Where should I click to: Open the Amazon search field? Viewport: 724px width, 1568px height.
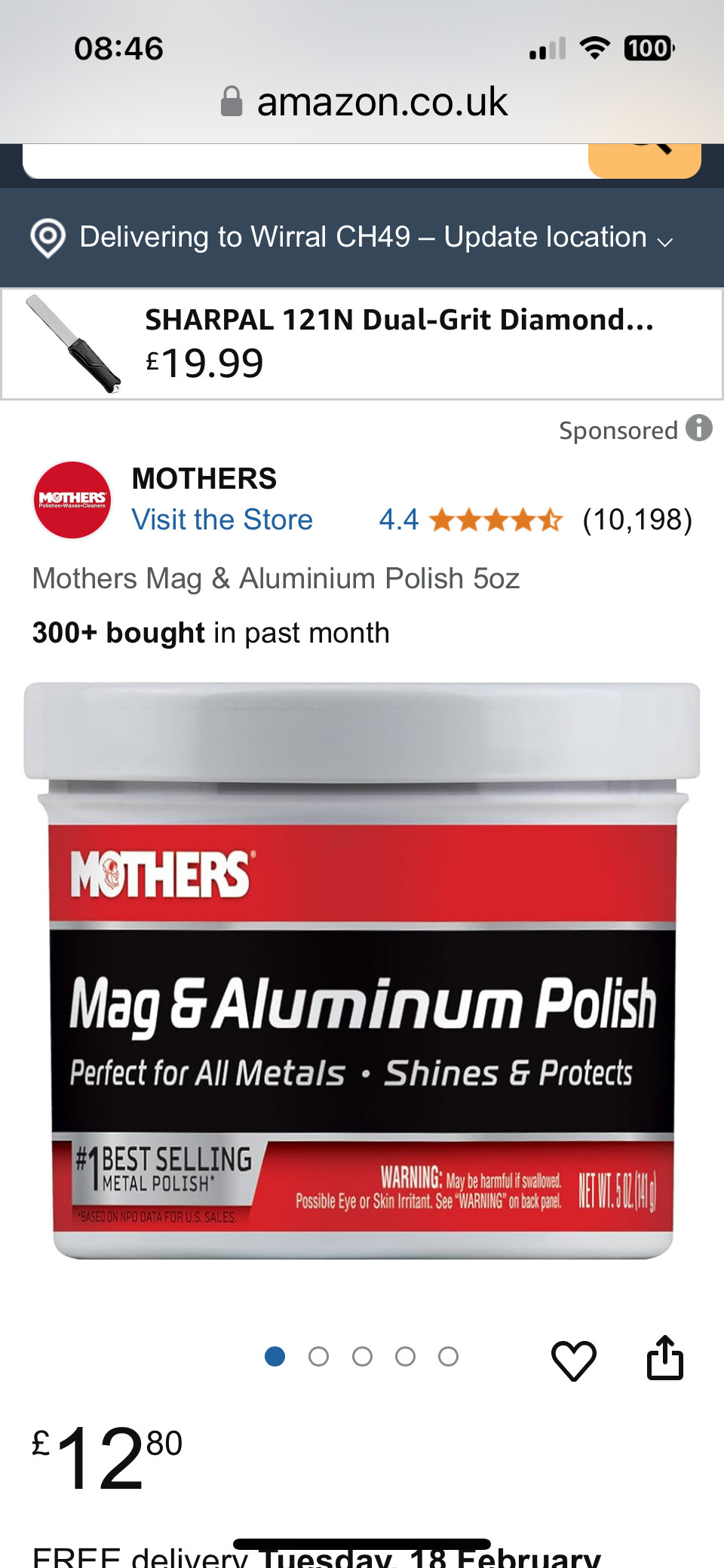[x=305, y=160]
